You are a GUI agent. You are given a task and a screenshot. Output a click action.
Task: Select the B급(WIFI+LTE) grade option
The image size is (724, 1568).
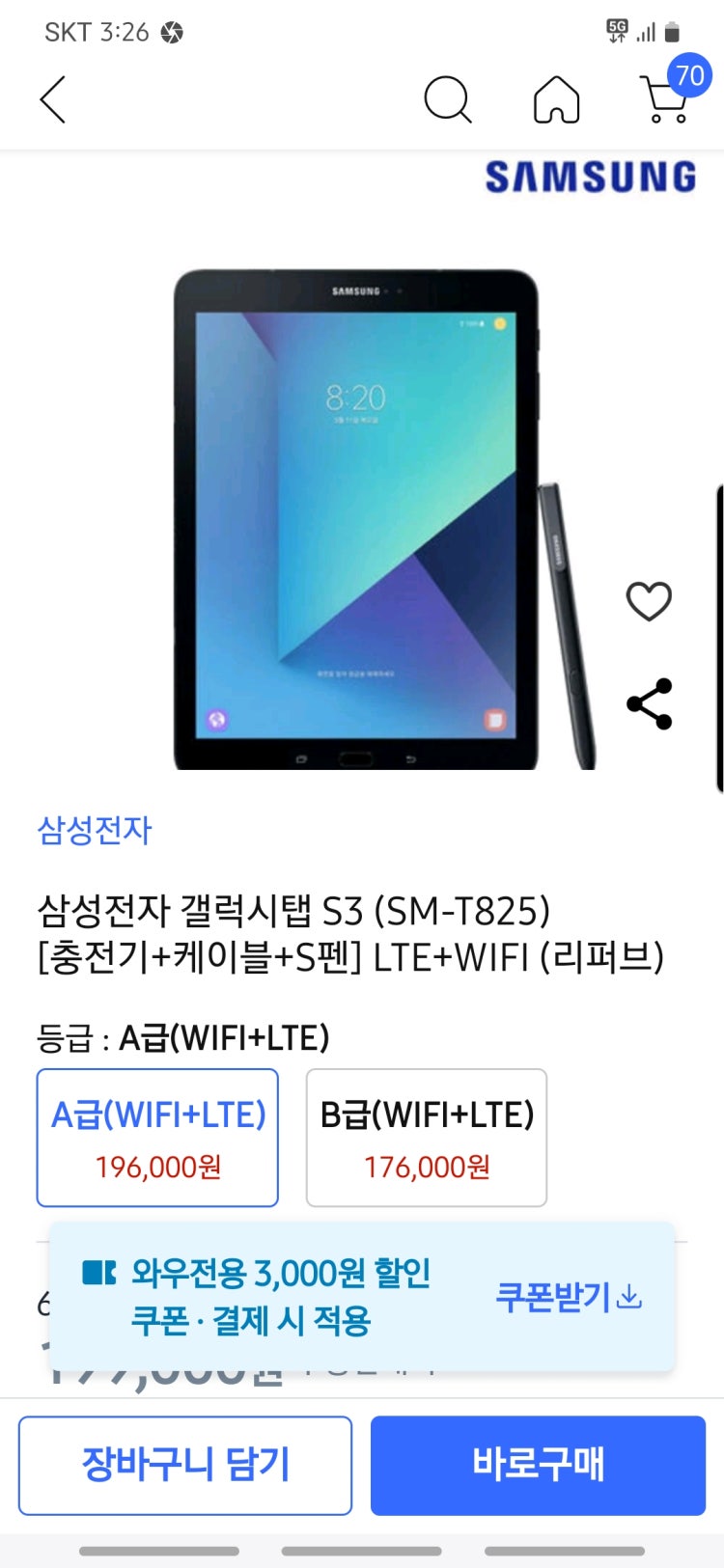click(x=426, y=1138)
